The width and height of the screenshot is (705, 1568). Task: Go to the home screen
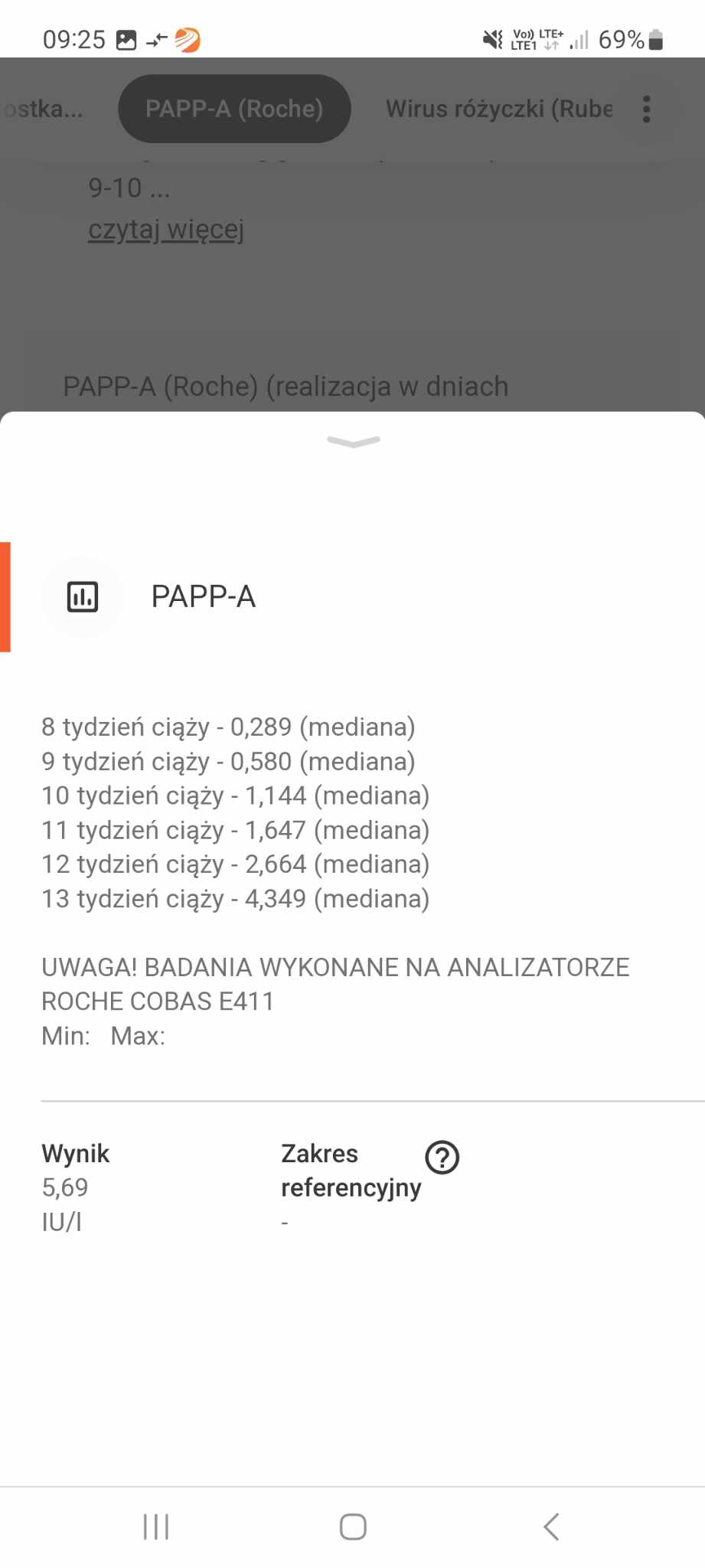coord(353,1526)
